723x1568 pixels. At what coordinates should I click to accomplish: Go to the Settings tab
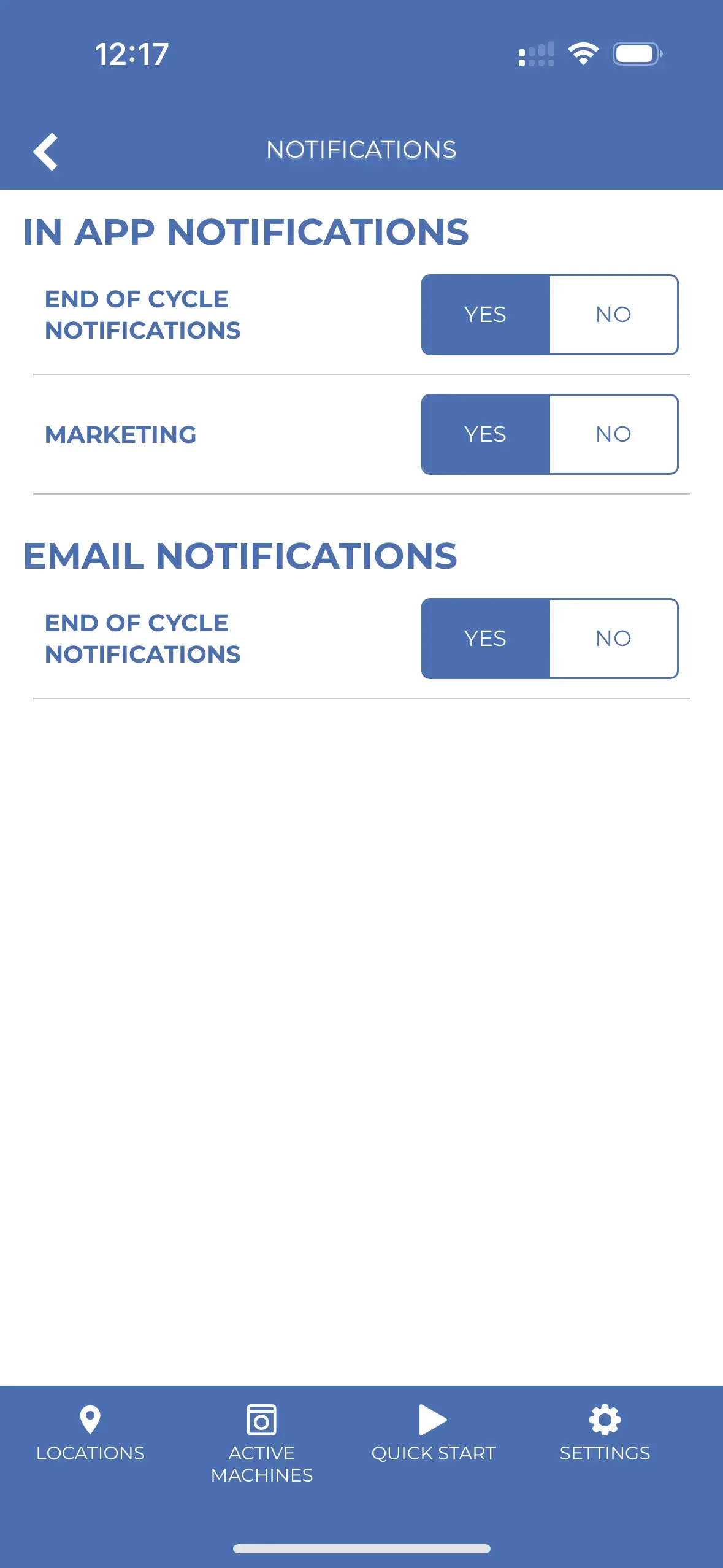click(605, 1433)
